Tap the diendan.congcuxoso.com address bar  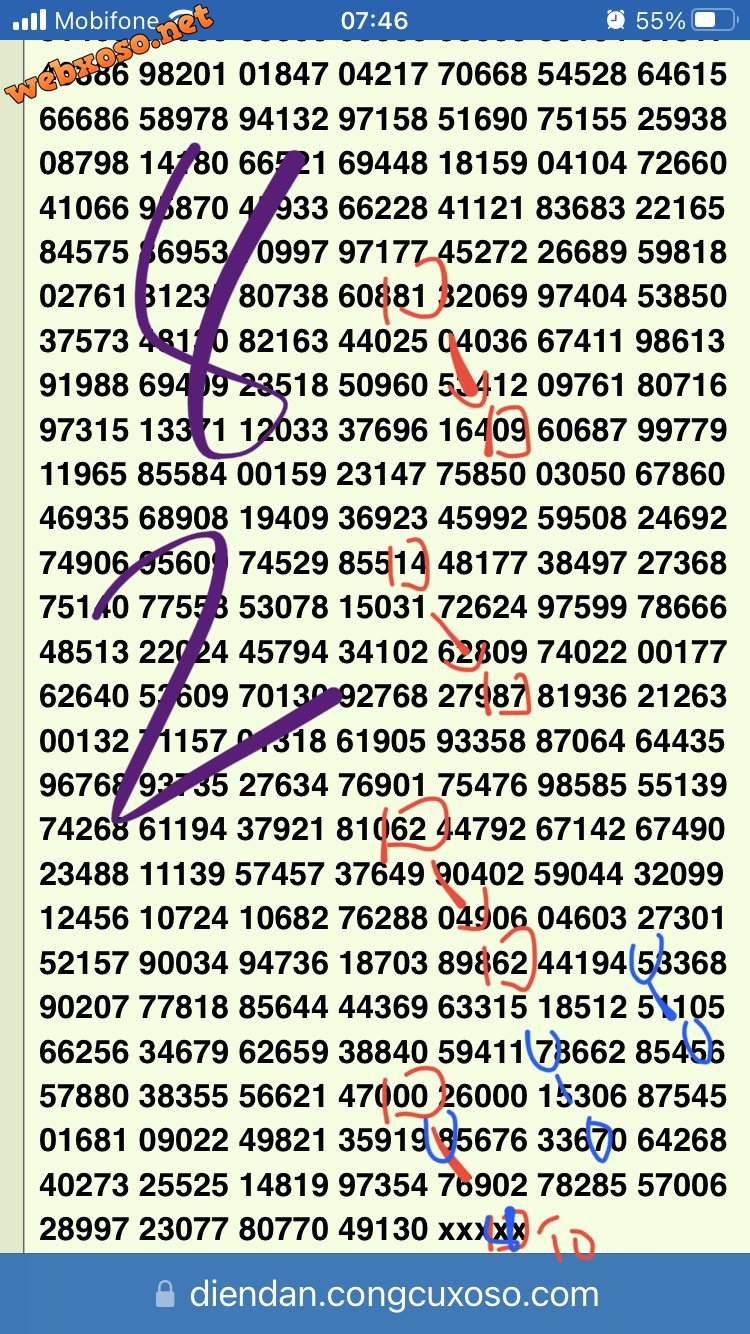tap(376, 1295)
